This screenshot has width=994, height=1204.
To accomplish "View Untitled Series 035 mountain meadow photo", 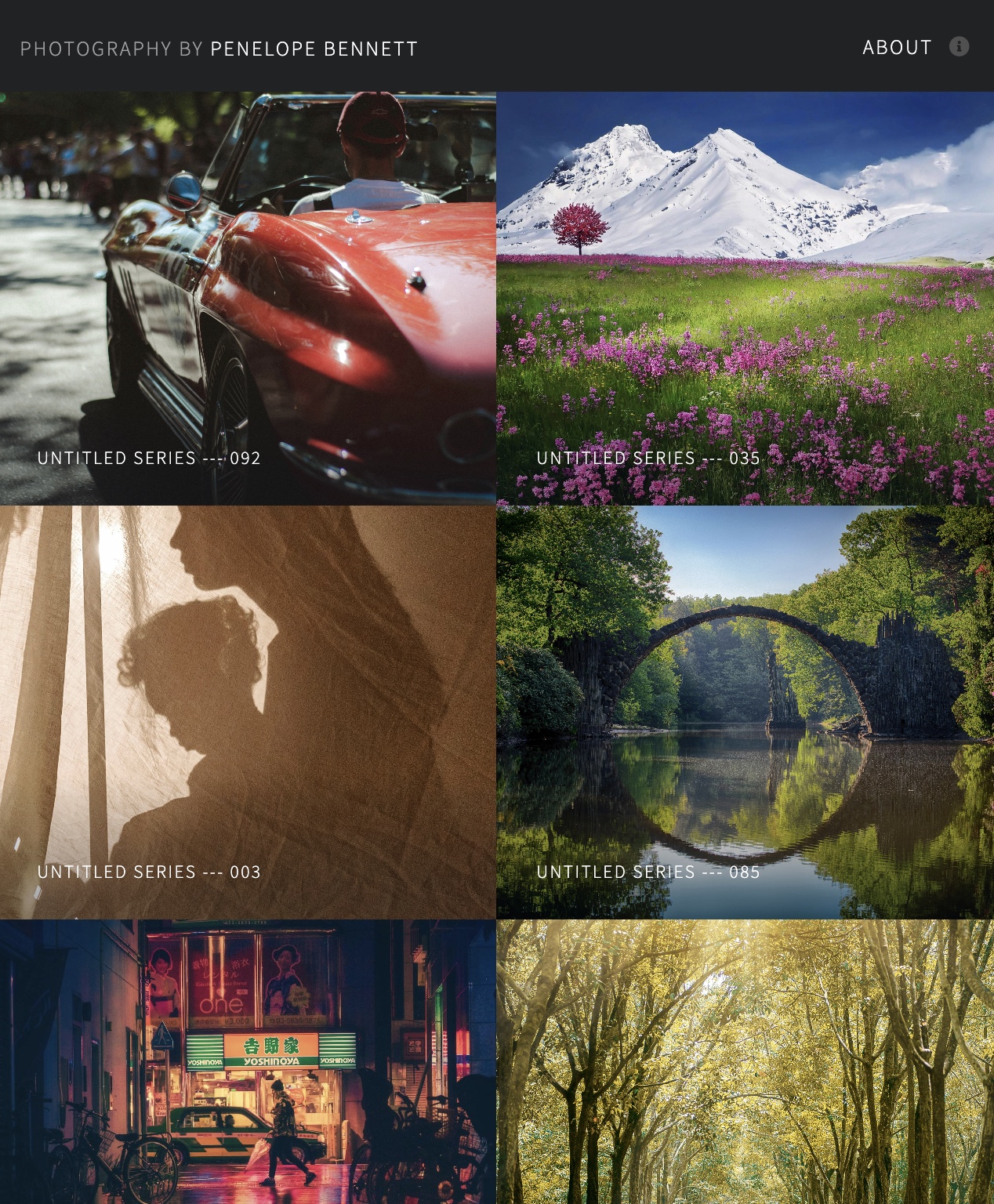I will (745, 298).
